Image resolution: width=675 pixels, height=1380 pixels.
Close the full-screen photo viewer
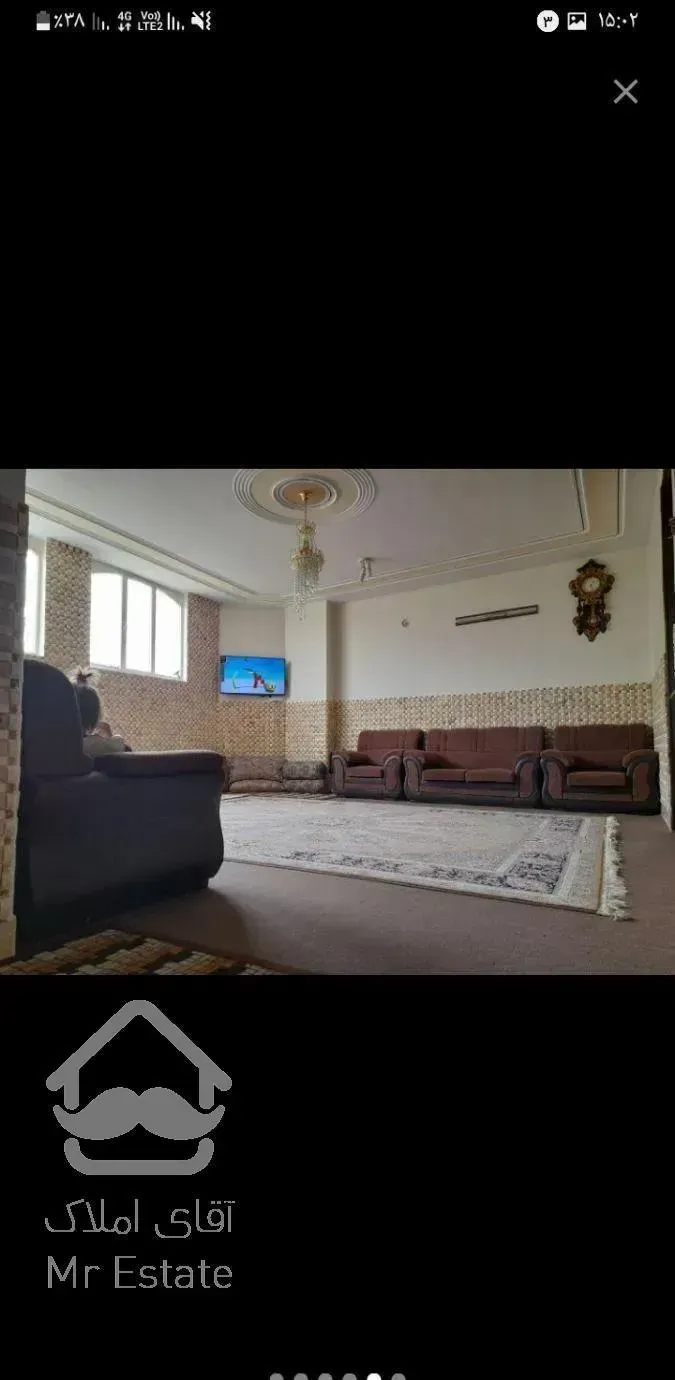tap(625, 92)
